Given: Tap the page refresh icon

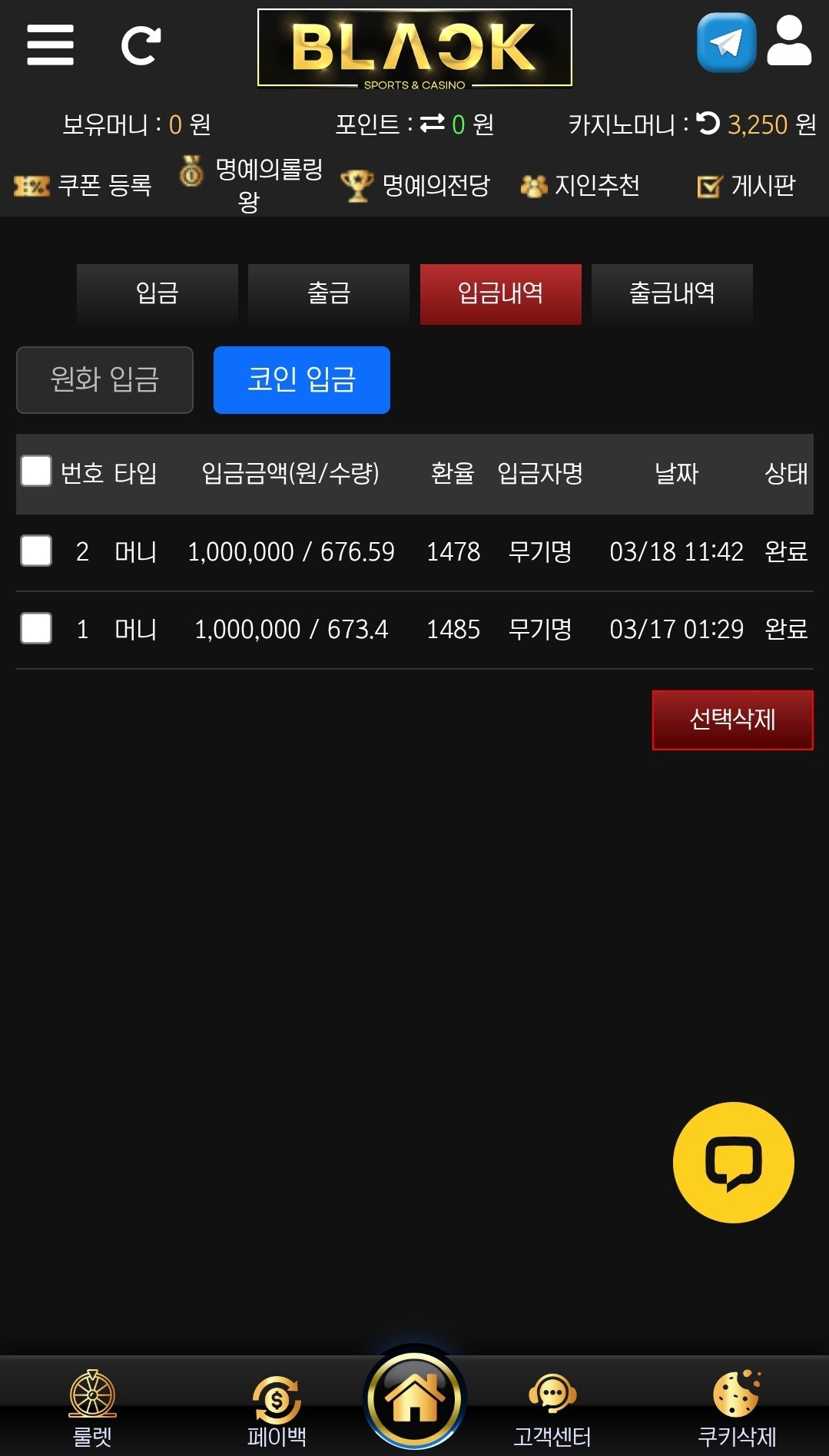Looking at the screenshot, I should coord(141,45).
